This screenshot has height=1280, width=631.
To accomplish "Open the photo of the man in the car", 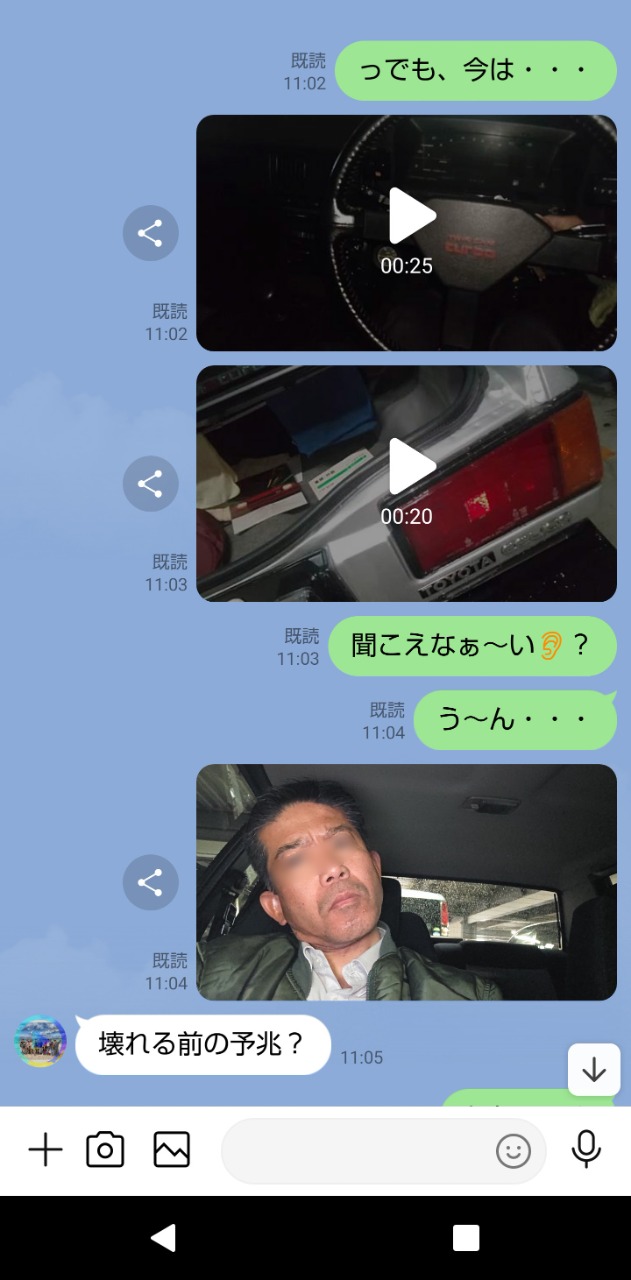I will click(x=407, y=882).
